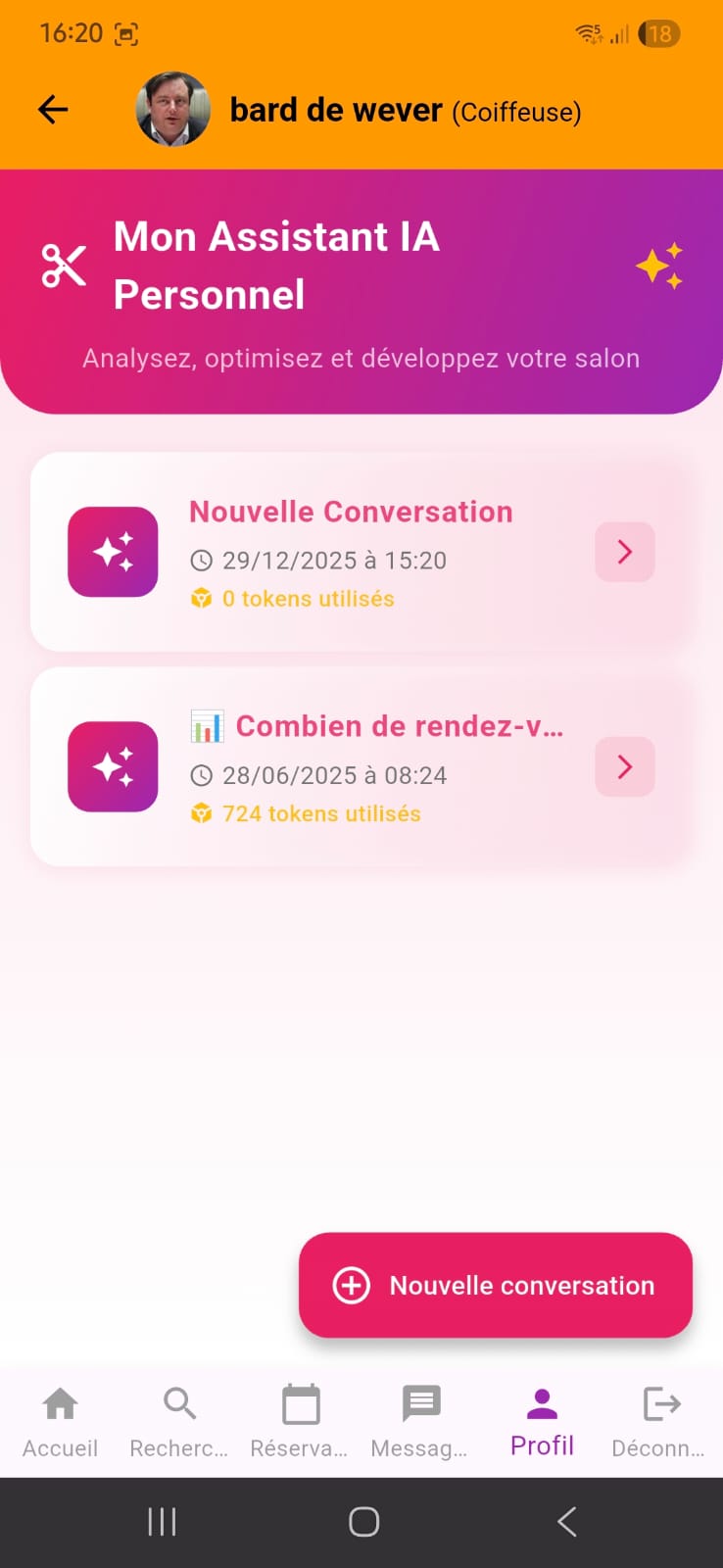Click the AI sparkle icon on Nouvelle Conversation card

tap(112, 552)
